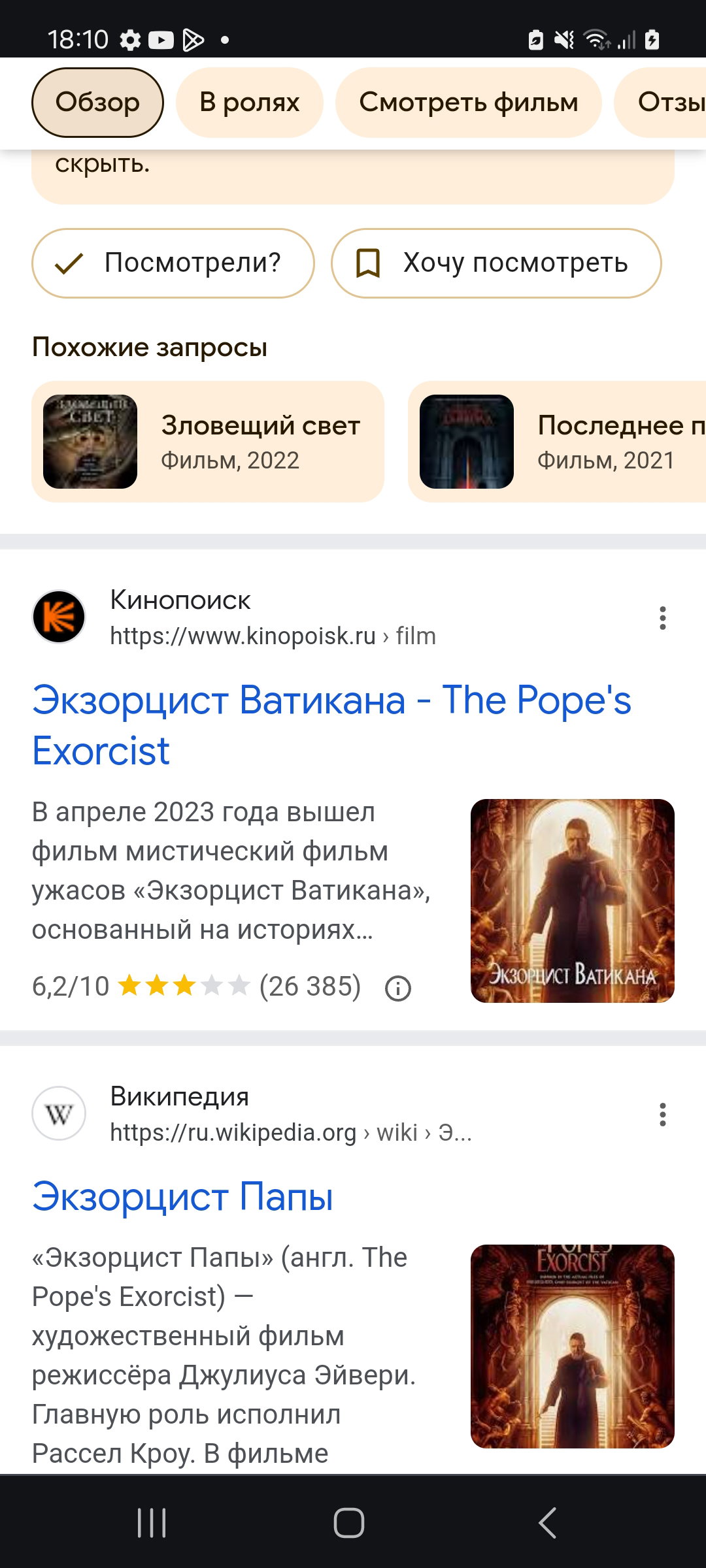The width and height of the screenshot is (706, 1568).
Task: Open the Последнее related film card
Action: [557, 442]
